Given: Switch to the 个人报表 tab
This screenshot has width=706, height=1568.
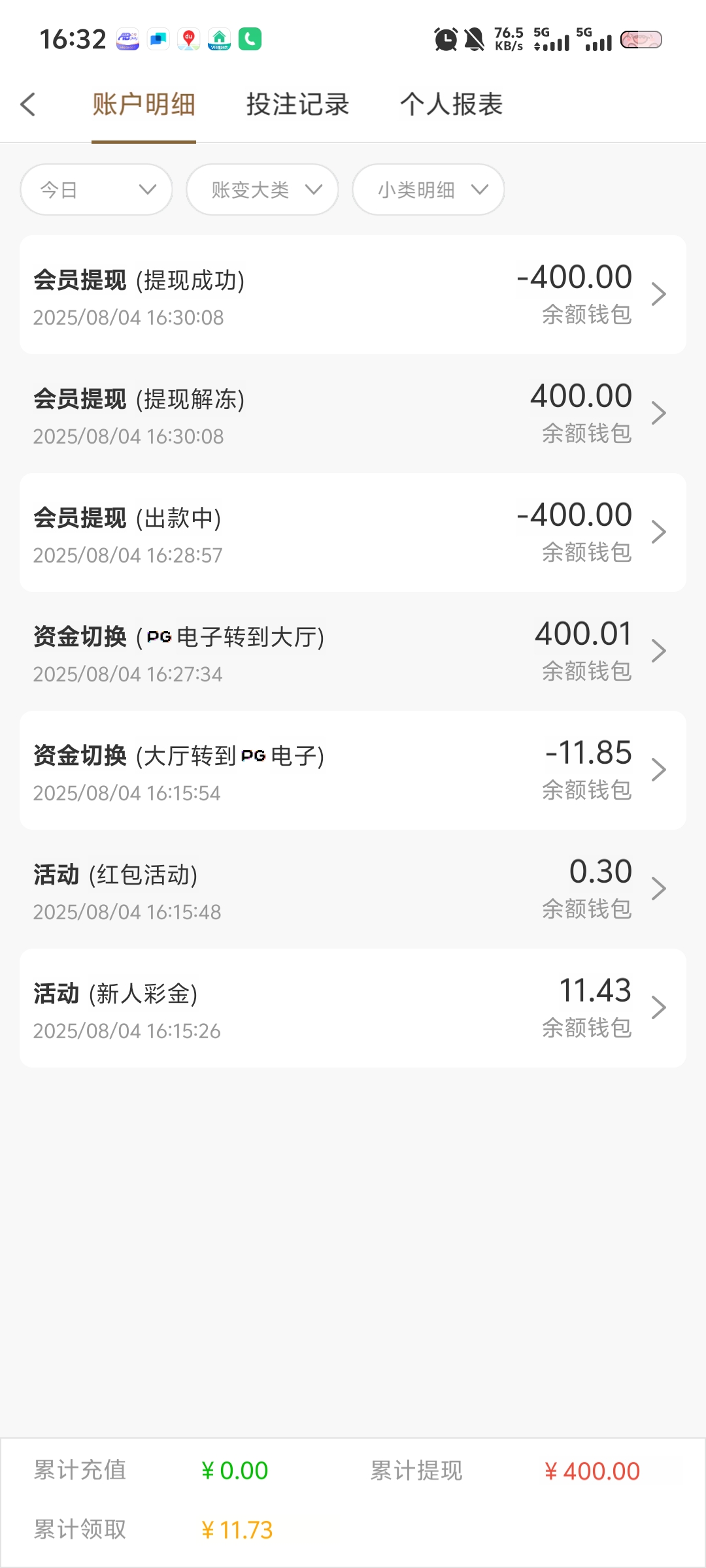Looking at the screenshot, I should pyautogui.click(x=451, y=105).
